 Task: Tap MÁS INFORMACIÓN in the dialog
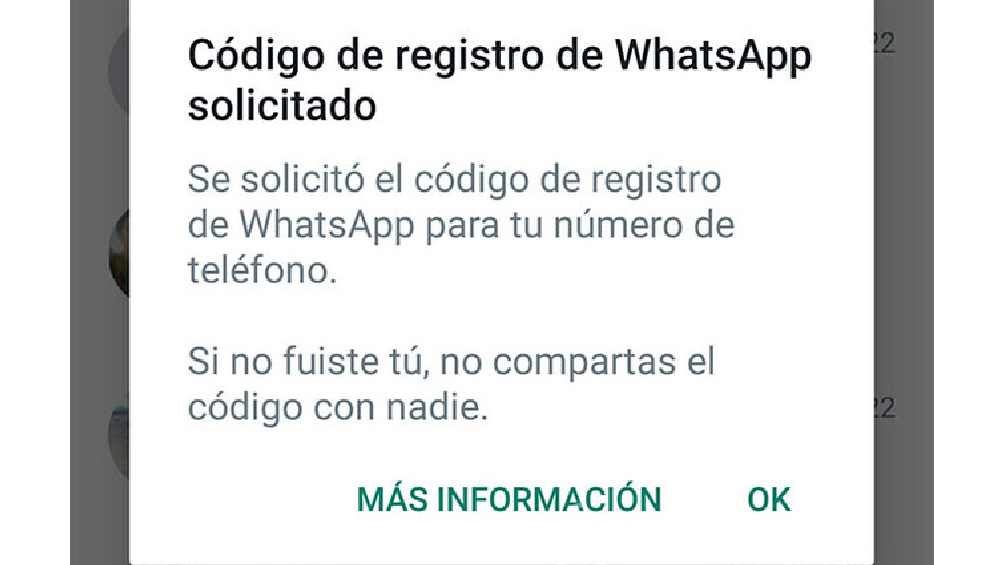tap(509, 498)
